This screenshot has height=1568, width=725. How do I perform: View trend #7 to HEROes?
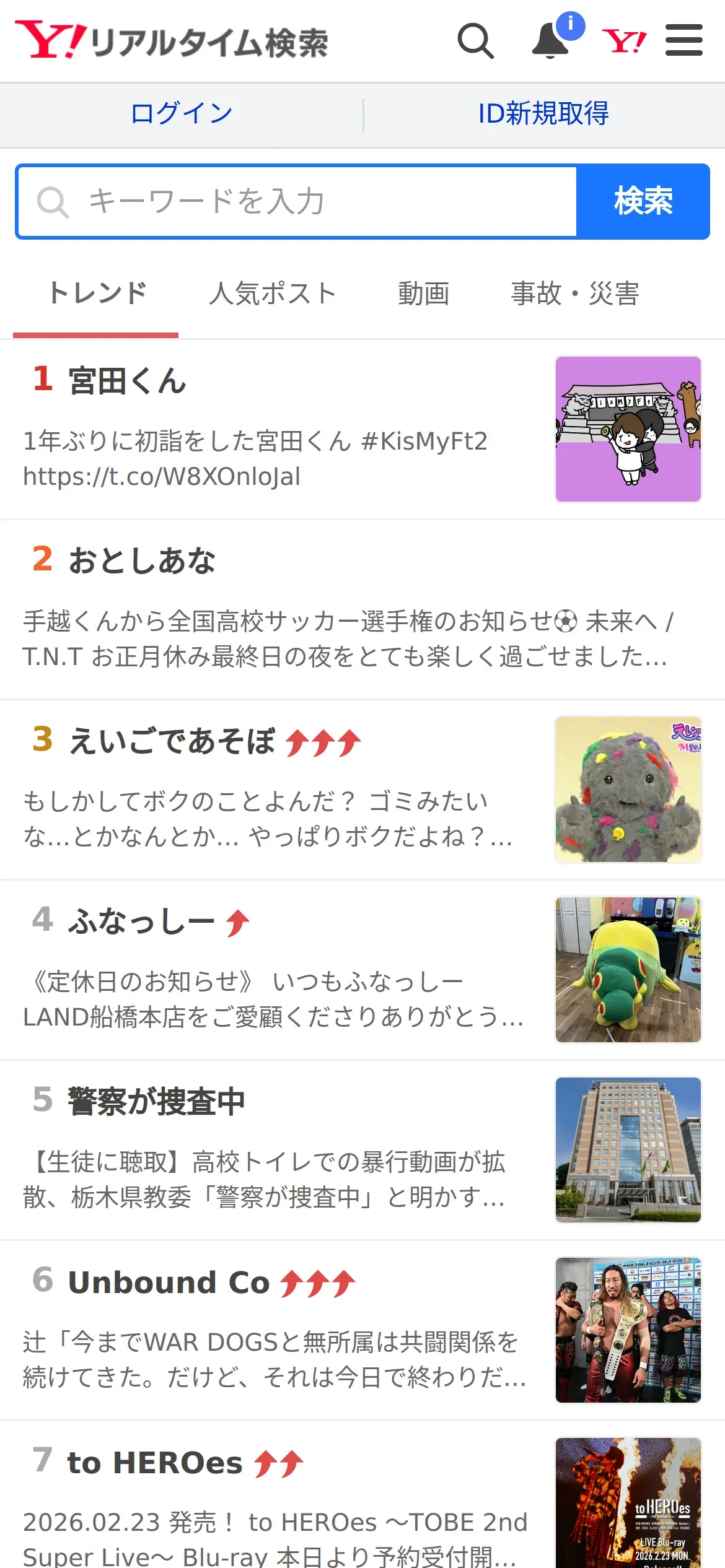tap(155, 1463)
